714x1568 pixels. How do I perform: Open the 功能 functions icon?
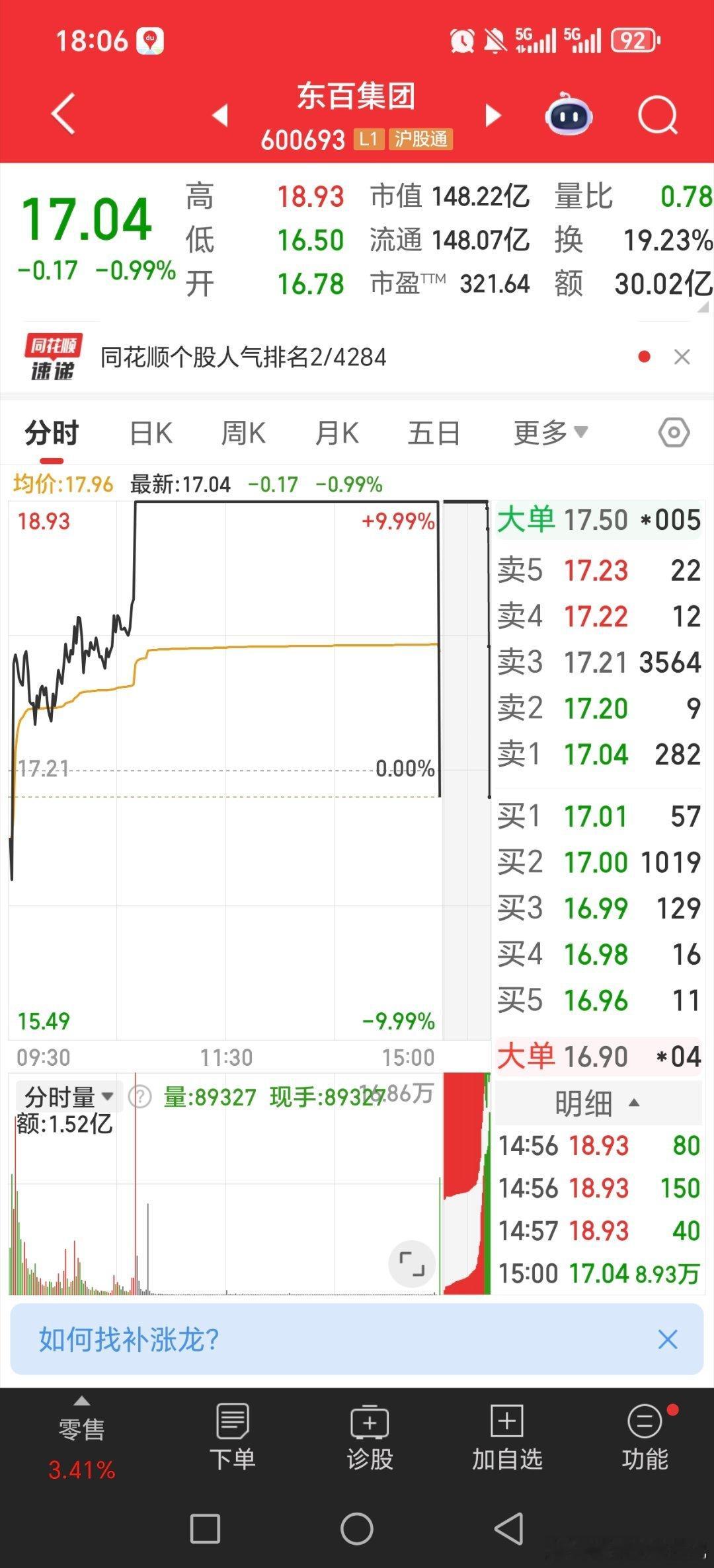[645, 1437]
